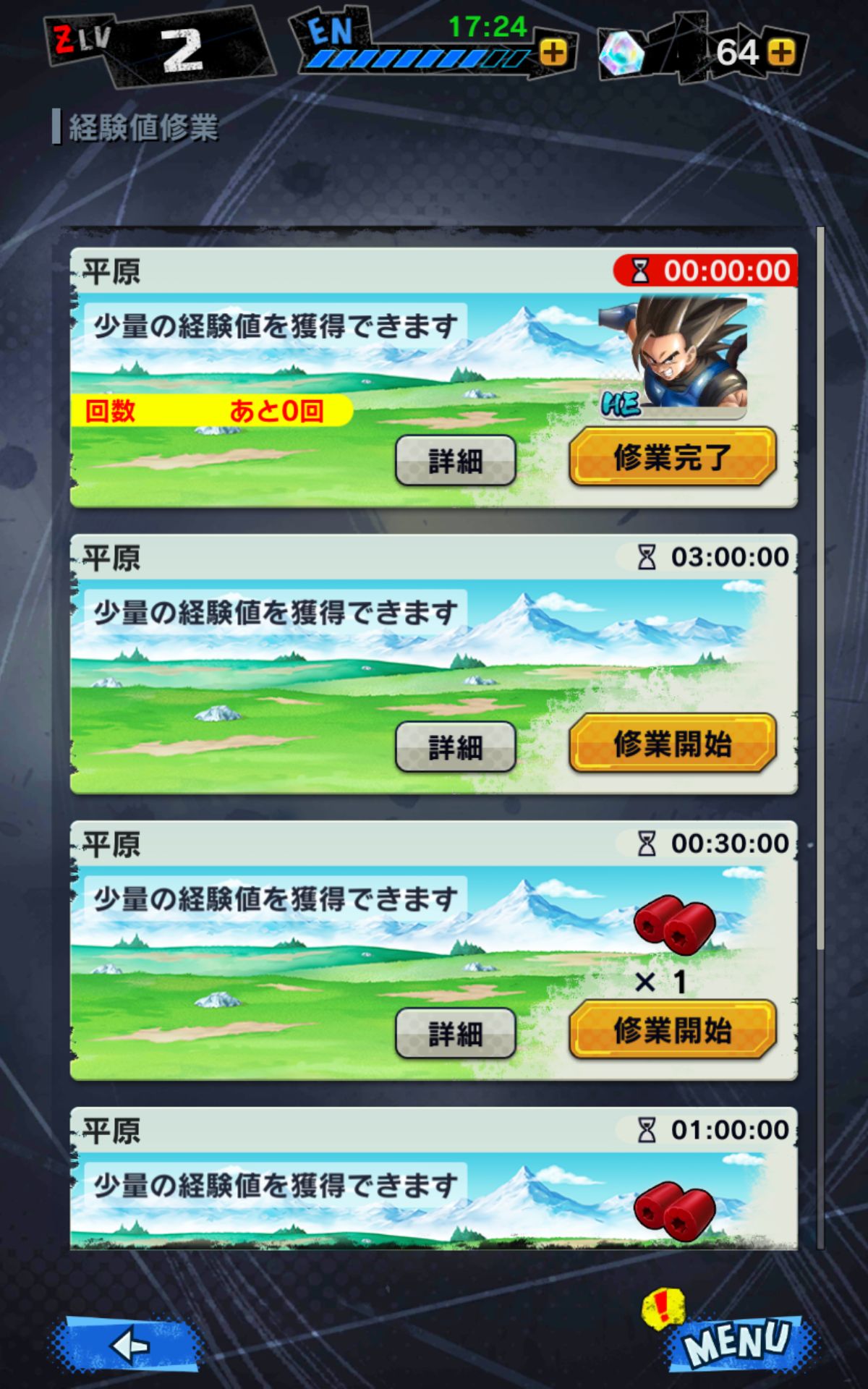Viewport: 868px width, 1389px height.
Task: View 詳細 for the 03:00:00 training
Action: coord(455,747)
